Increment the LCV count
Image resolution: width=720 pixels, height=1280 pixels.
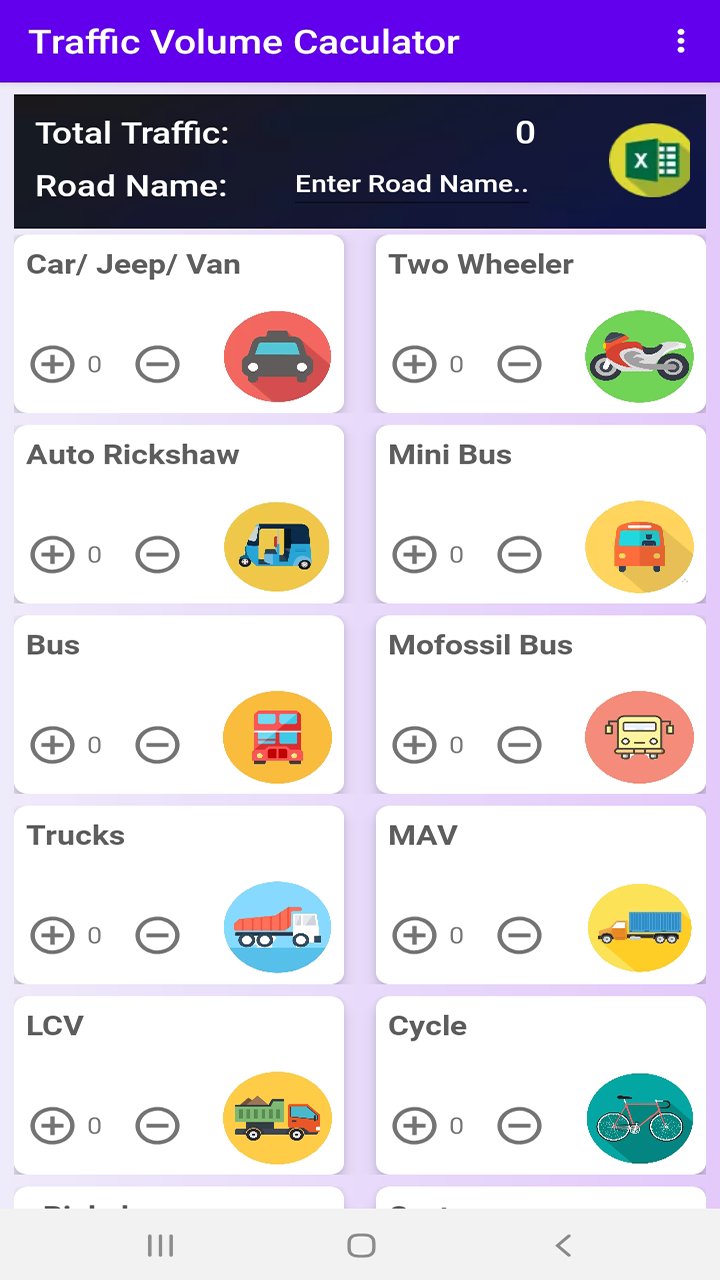tap(52, 1125)
